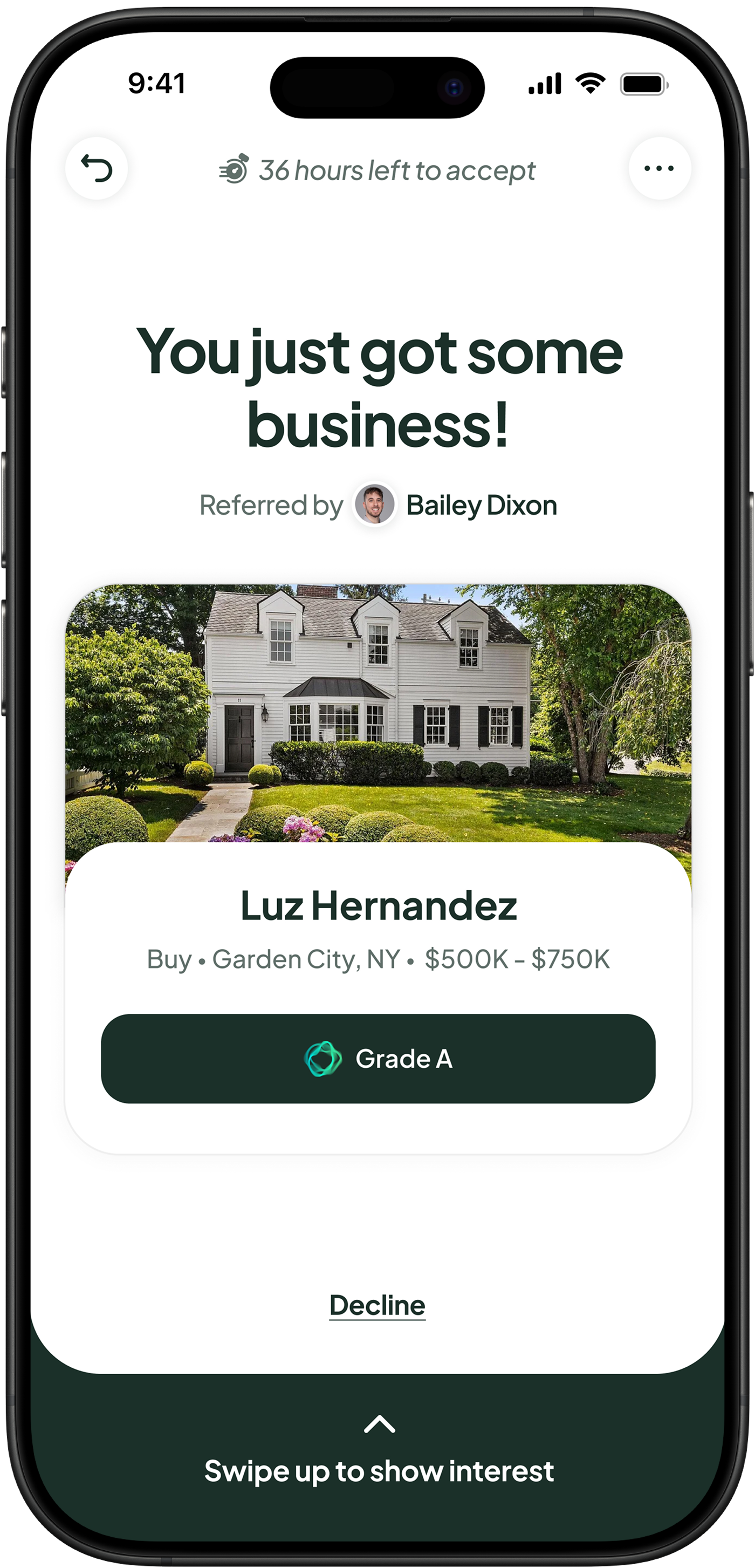Viewport: 755px width, 1568px height.
Task: View the Grade A details
Action: (378, 1059)
